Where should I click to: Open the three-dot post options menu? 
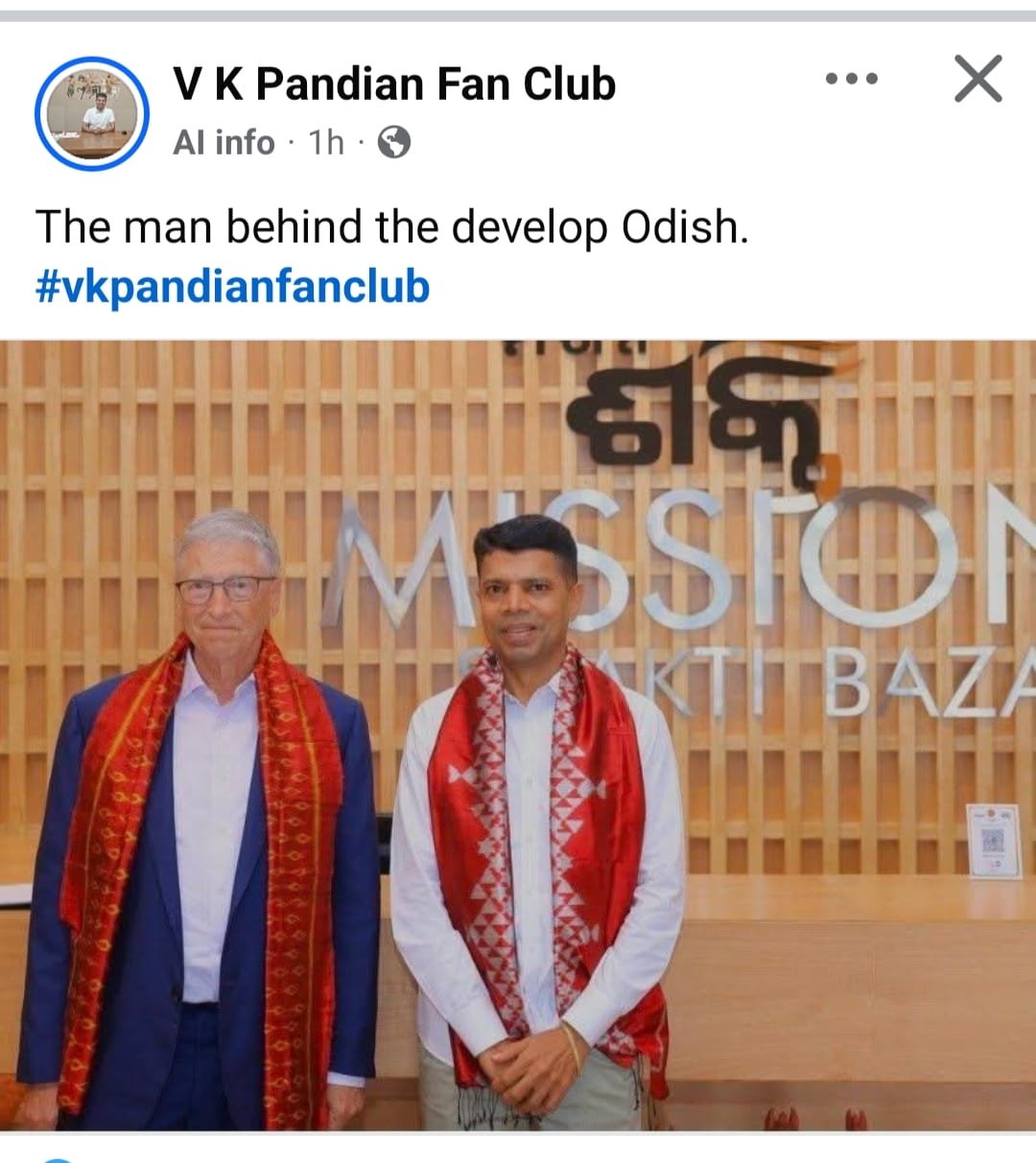[x=851, y=79]
